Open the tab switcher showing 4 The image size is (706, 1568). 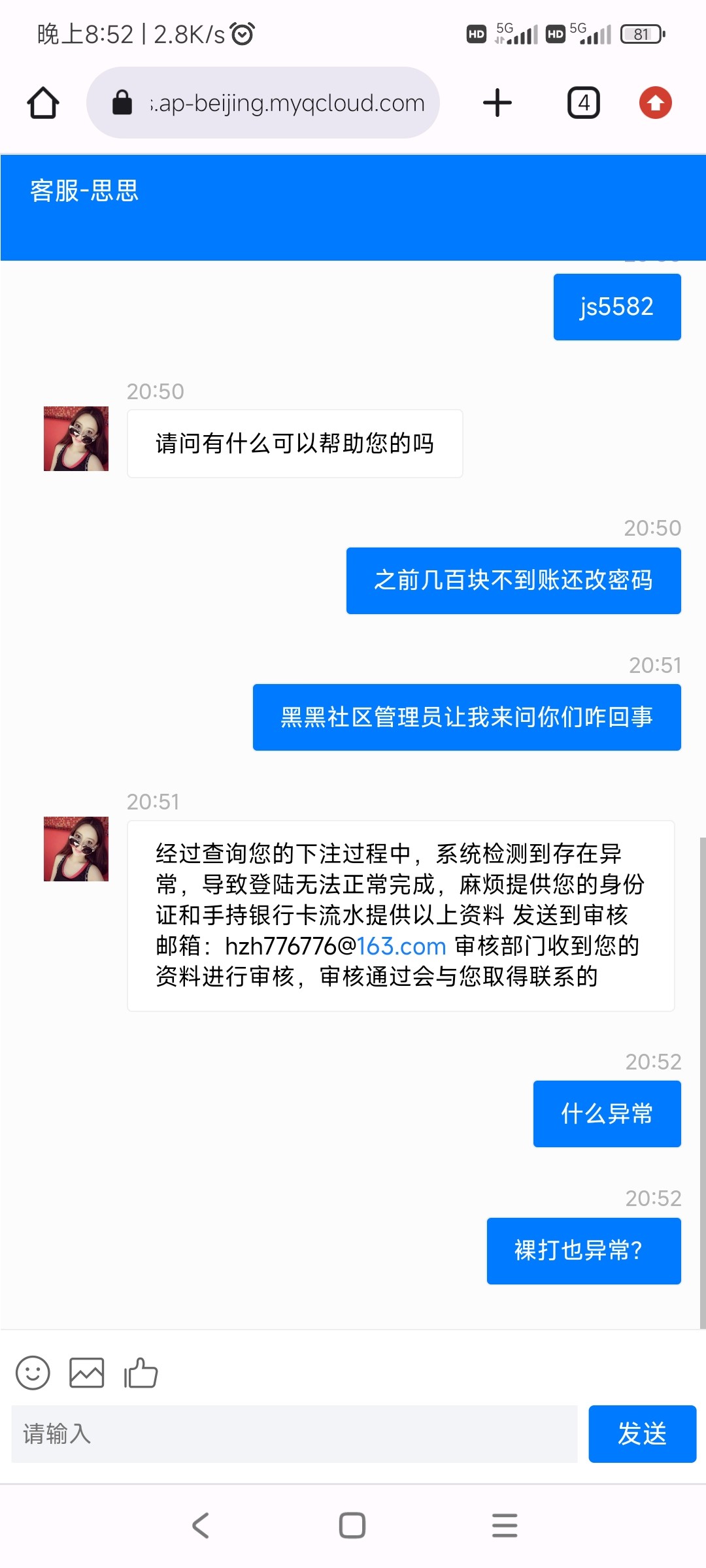(583, 103)
